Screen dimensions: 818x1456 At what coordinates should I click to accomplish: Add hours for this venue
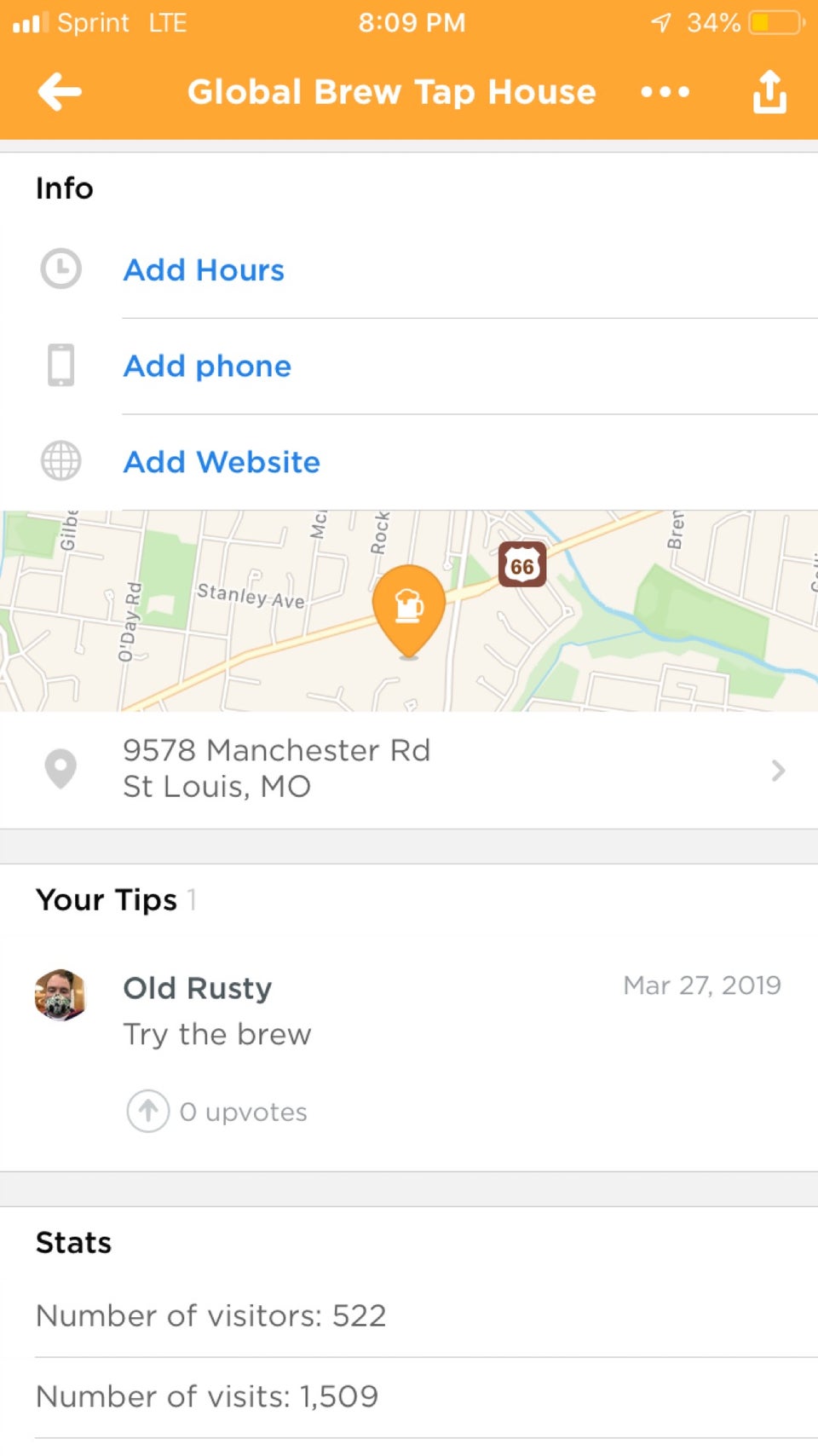[204, 270]
